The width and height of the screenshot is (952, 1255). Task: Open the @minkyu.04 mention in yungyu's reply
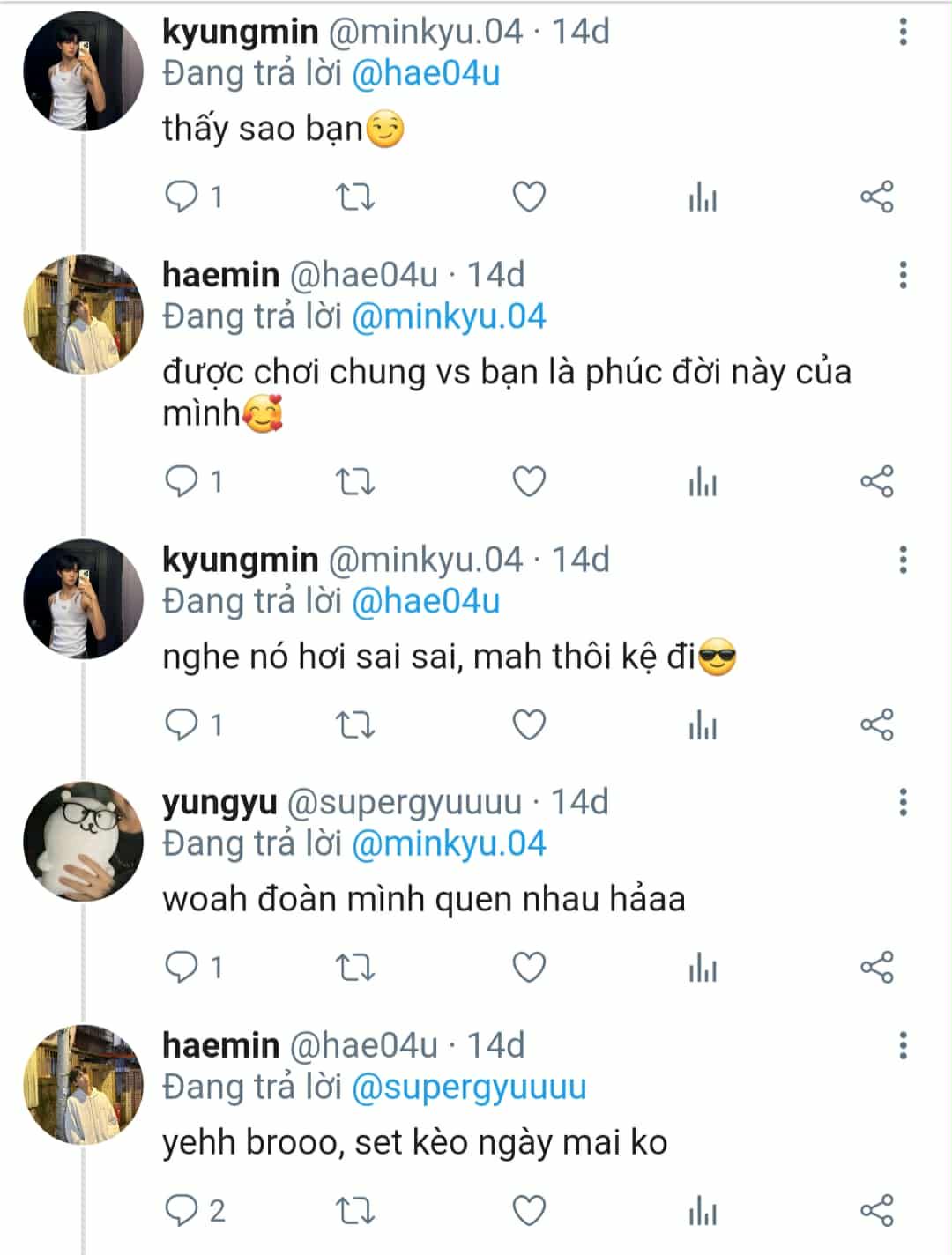[449, 844]
